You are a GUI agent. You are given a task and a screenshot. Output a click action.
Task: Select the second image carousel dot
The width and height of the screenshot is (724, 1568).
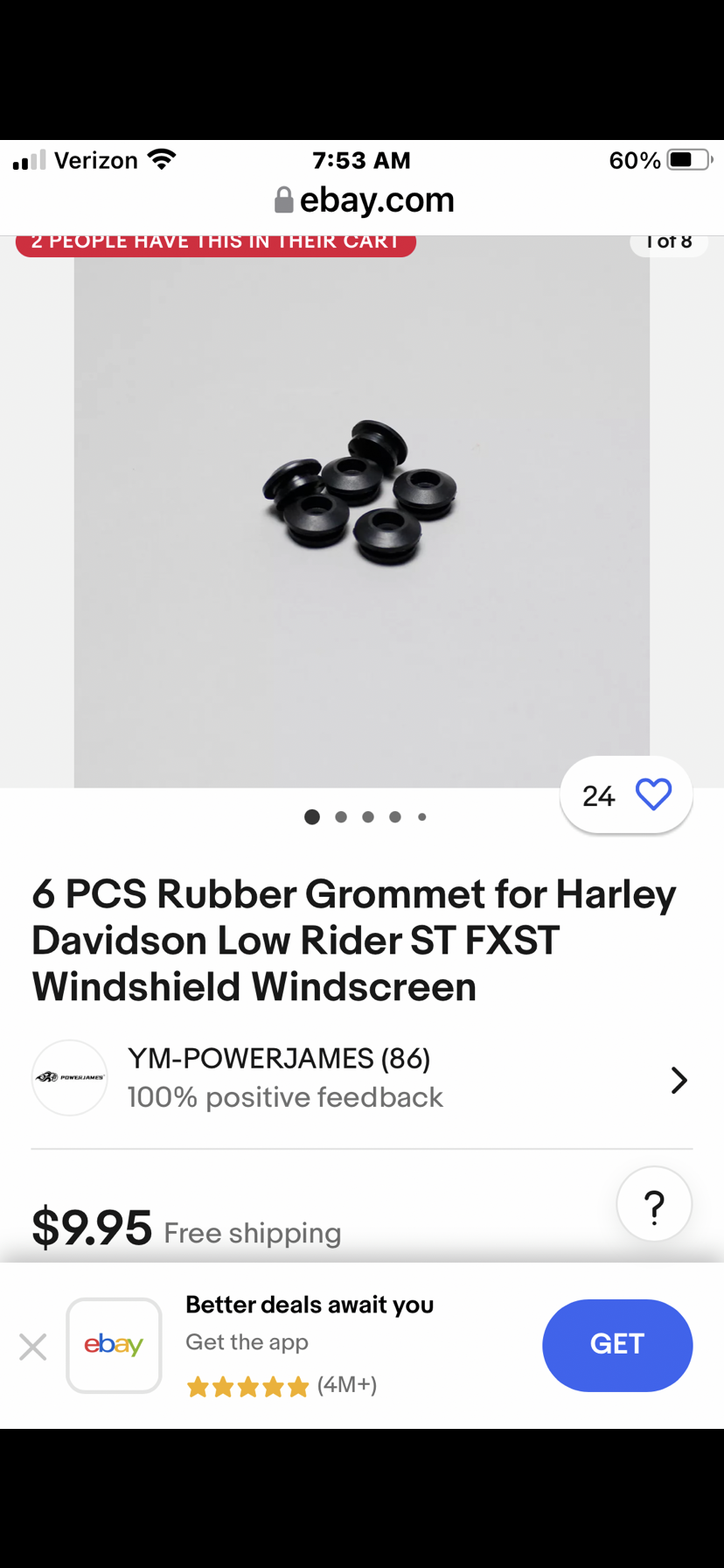[340, 816]
